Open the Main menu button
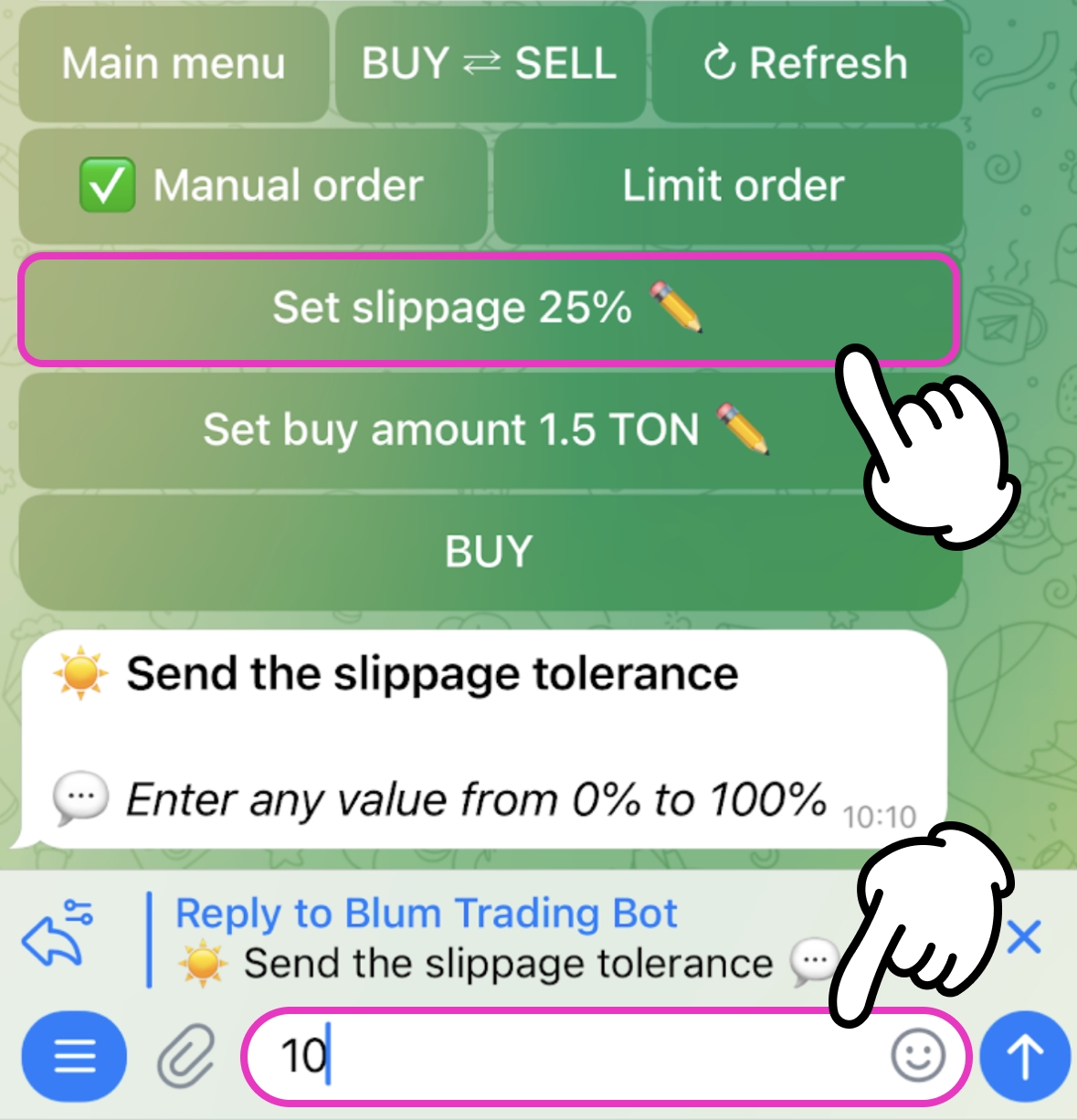 (174, 64)
